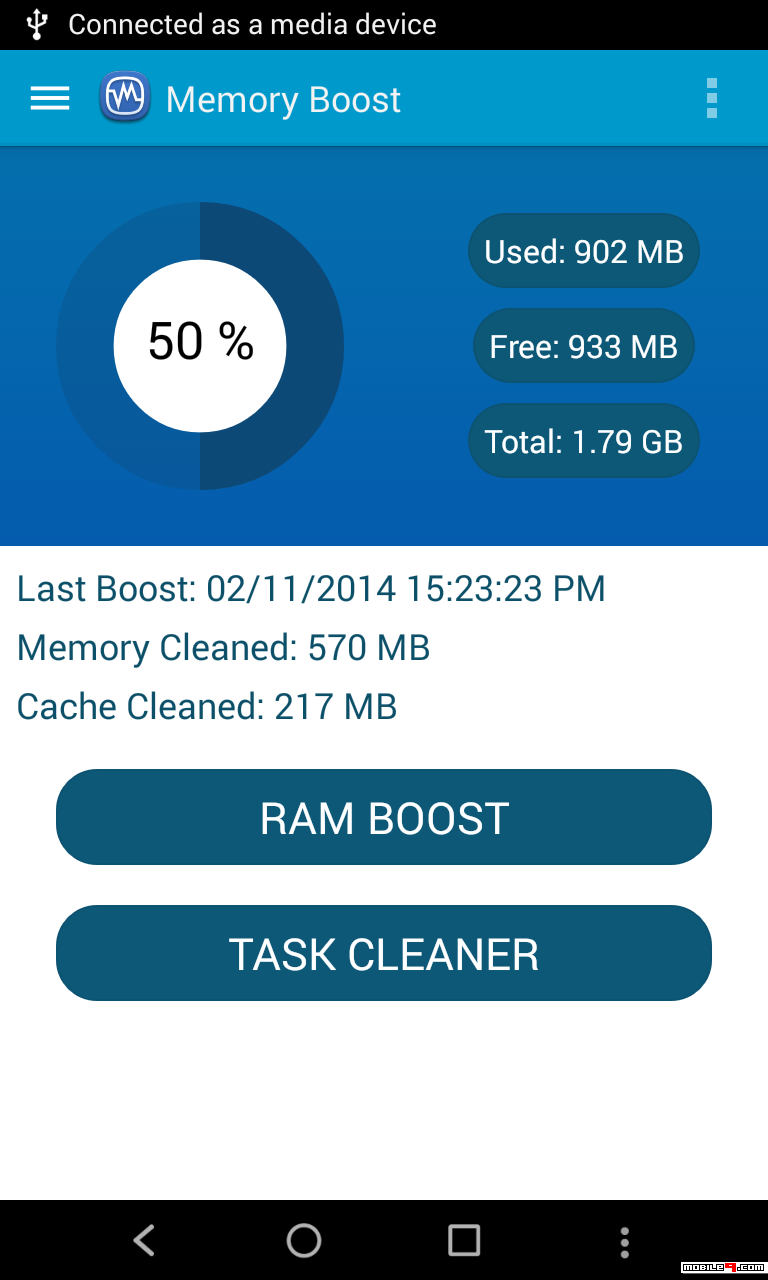This screenshot has width=768, height=1280.
Task: Go back using the system back button
Action: 145,1241
